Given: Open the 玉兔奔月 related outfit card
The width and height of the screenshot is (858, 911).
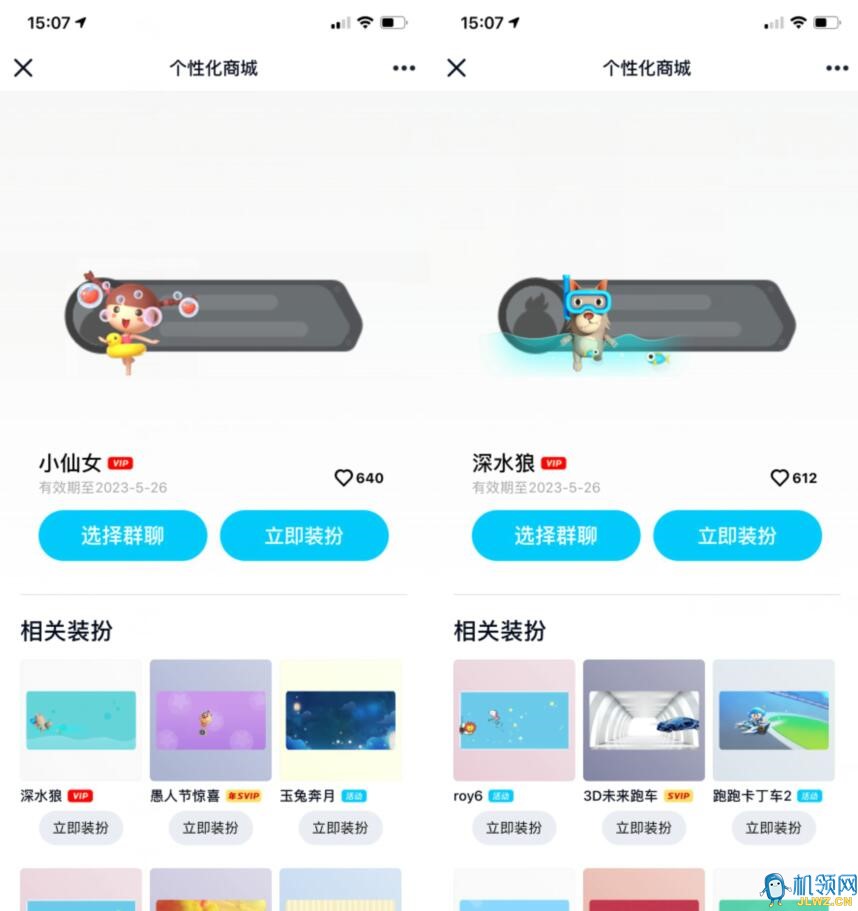Looking at the screenshot, I should (x=340, y=720).
